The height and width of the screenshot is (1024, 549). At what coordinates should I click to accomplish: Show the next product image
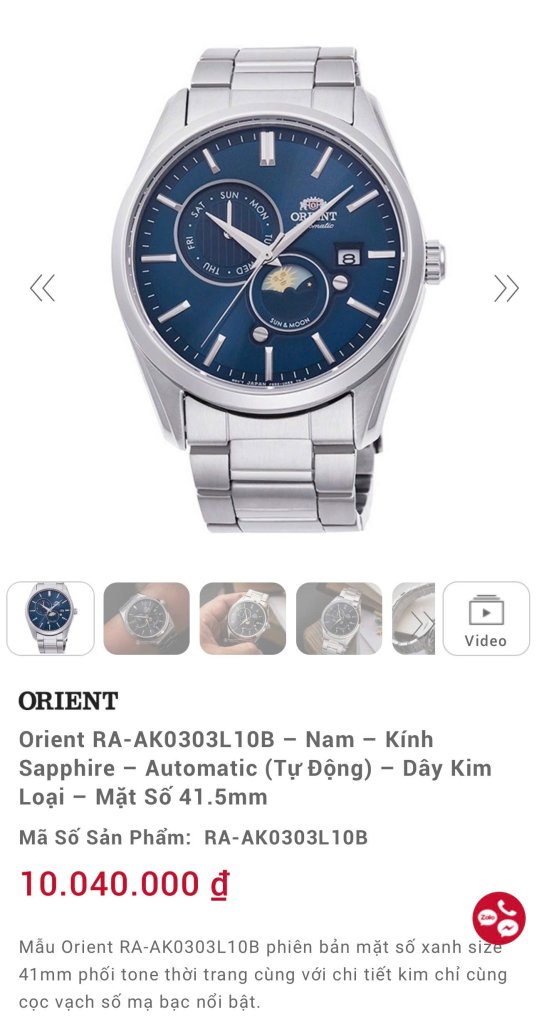tap(506, 288)
